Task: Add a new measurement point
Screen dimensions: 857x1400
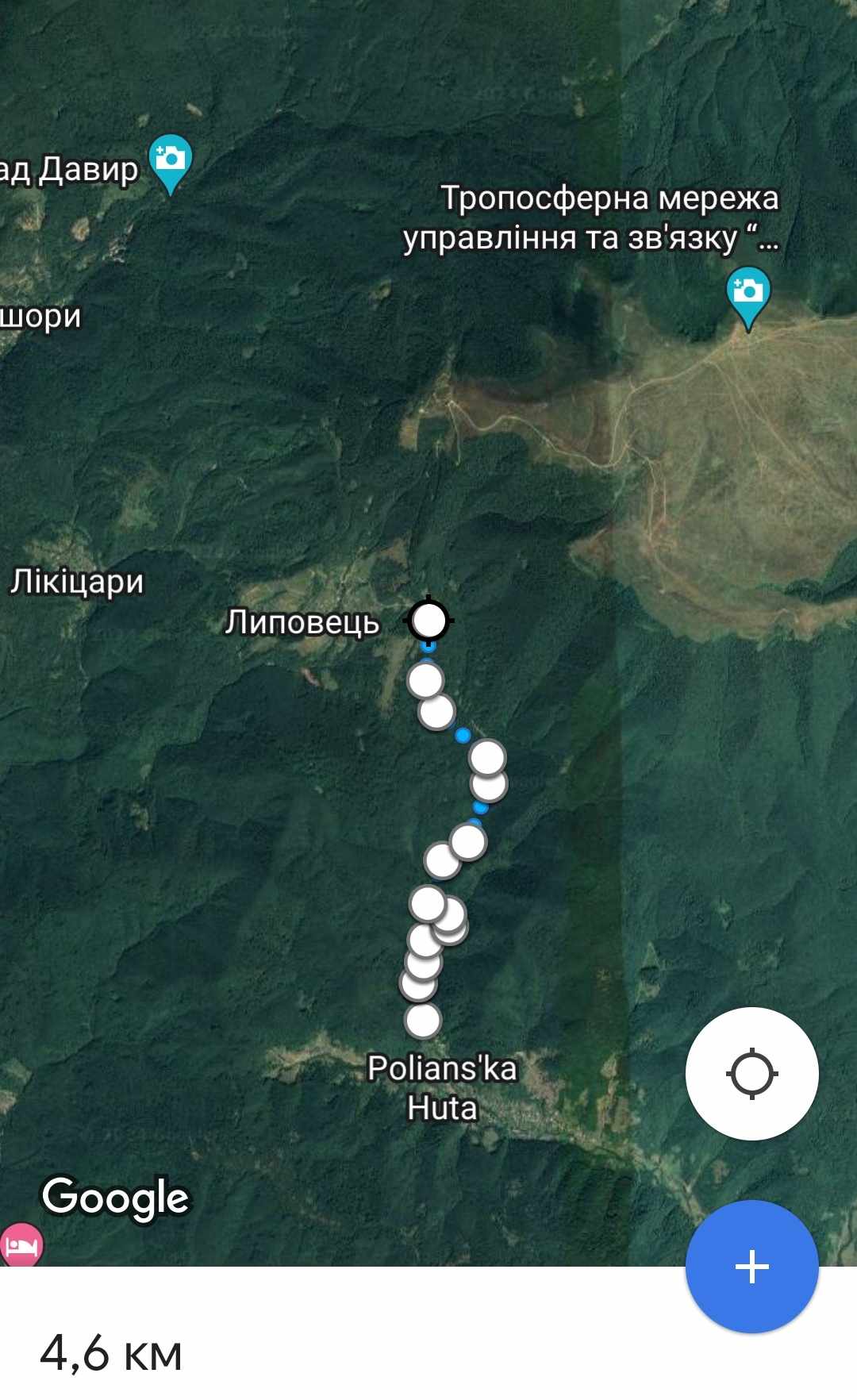Action: point(751,1267)
